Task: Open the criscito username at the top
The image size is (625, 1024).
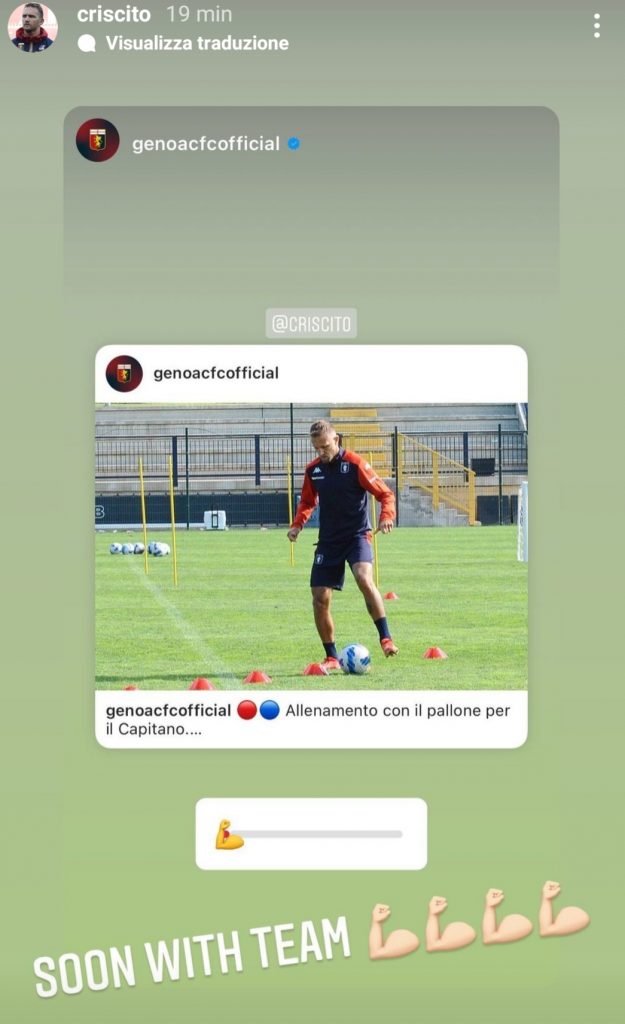Action: (x=113, y=14)
